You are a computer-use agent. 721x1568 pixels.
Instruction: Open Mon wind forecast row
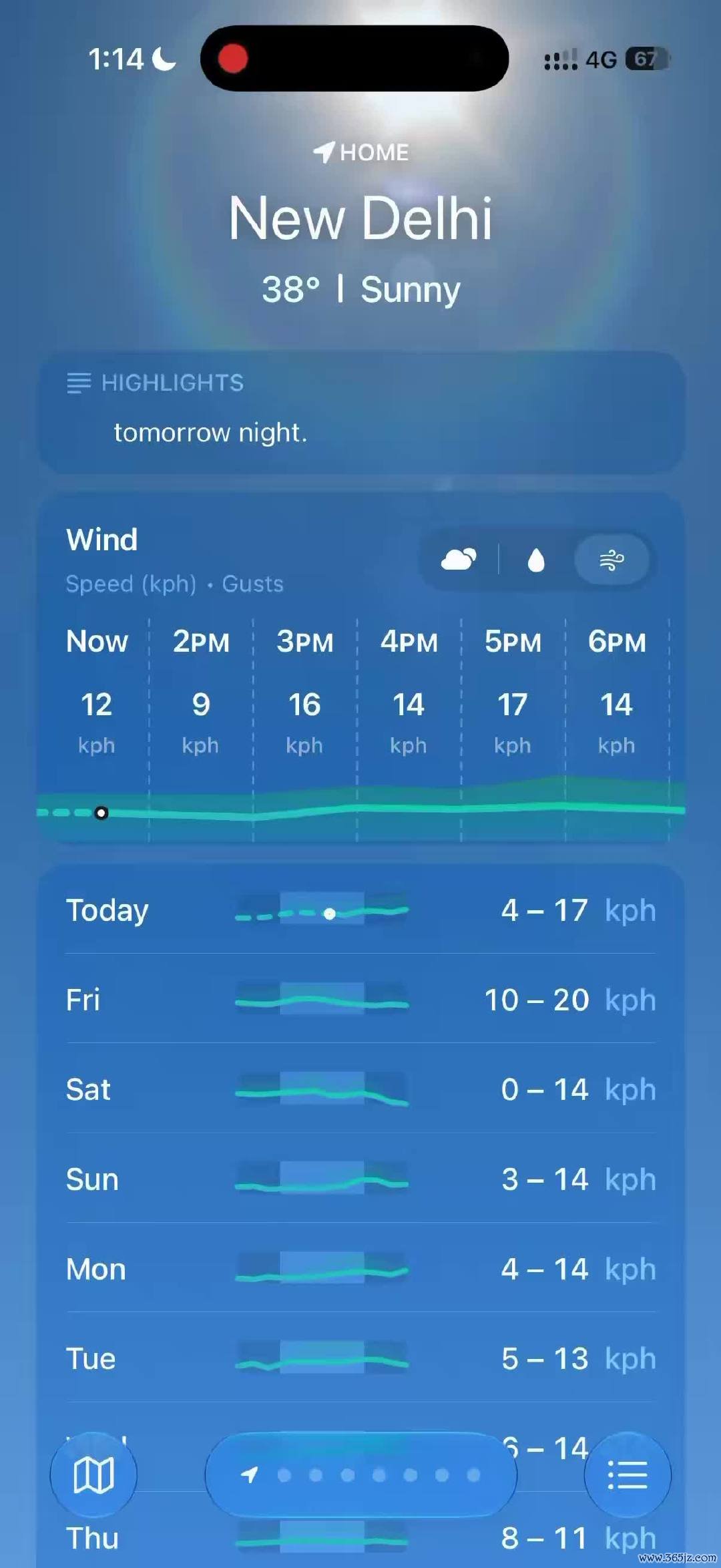click(x=360, y=1268)
